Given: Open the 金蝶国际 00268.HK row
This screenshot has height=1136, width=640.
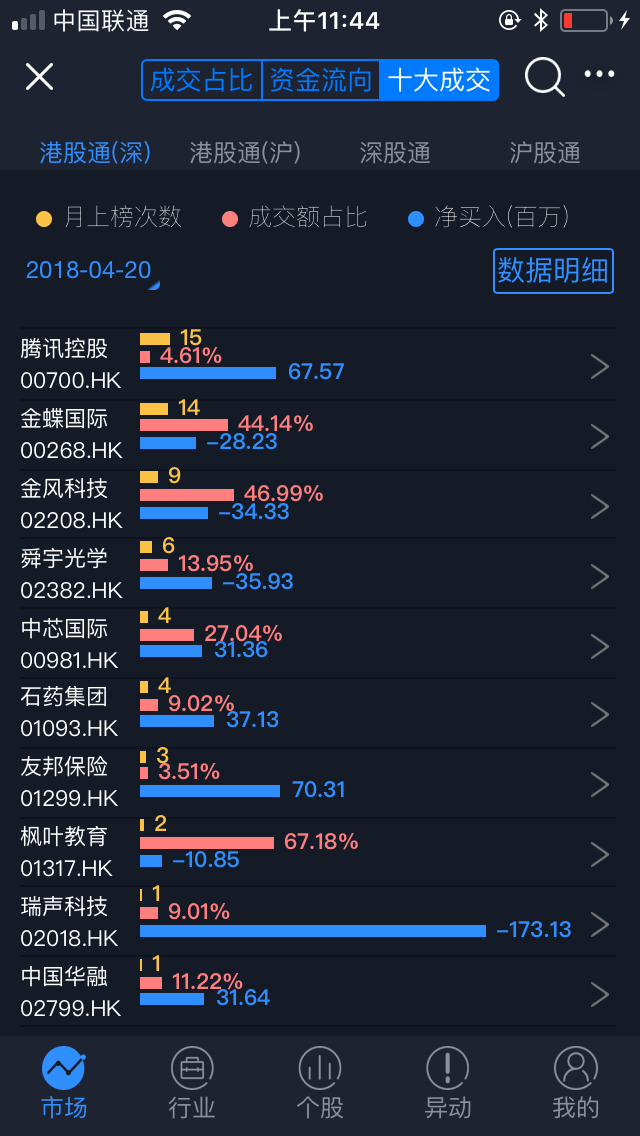Looking at the screenshot, I should pos(318,435).
